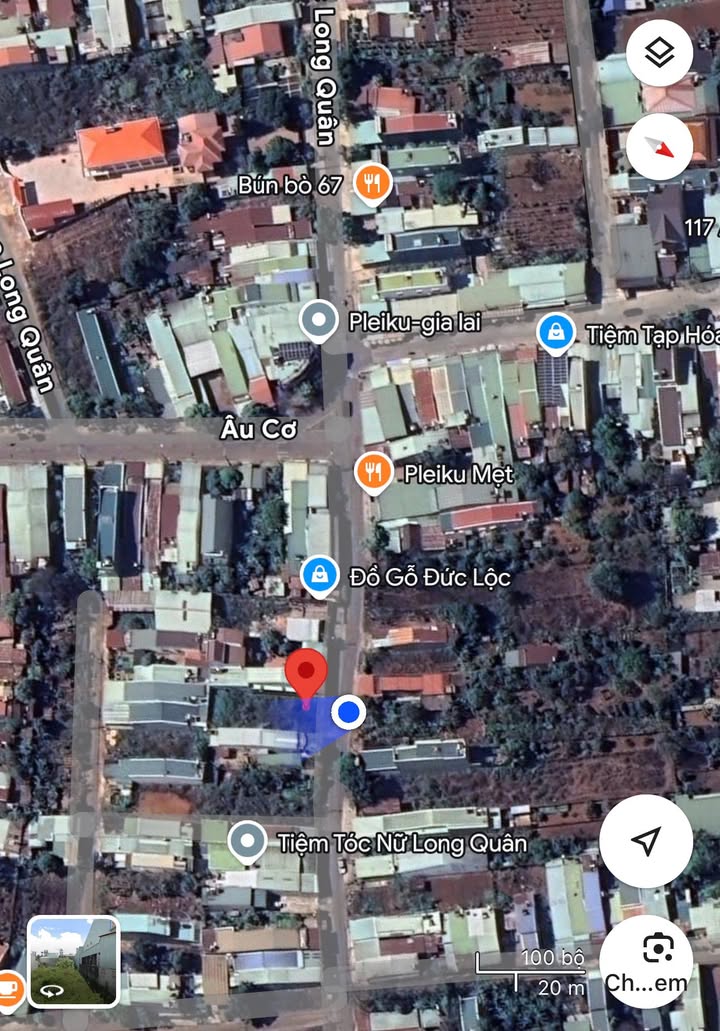Open the camera lens search button

click(x=646, y=961)
